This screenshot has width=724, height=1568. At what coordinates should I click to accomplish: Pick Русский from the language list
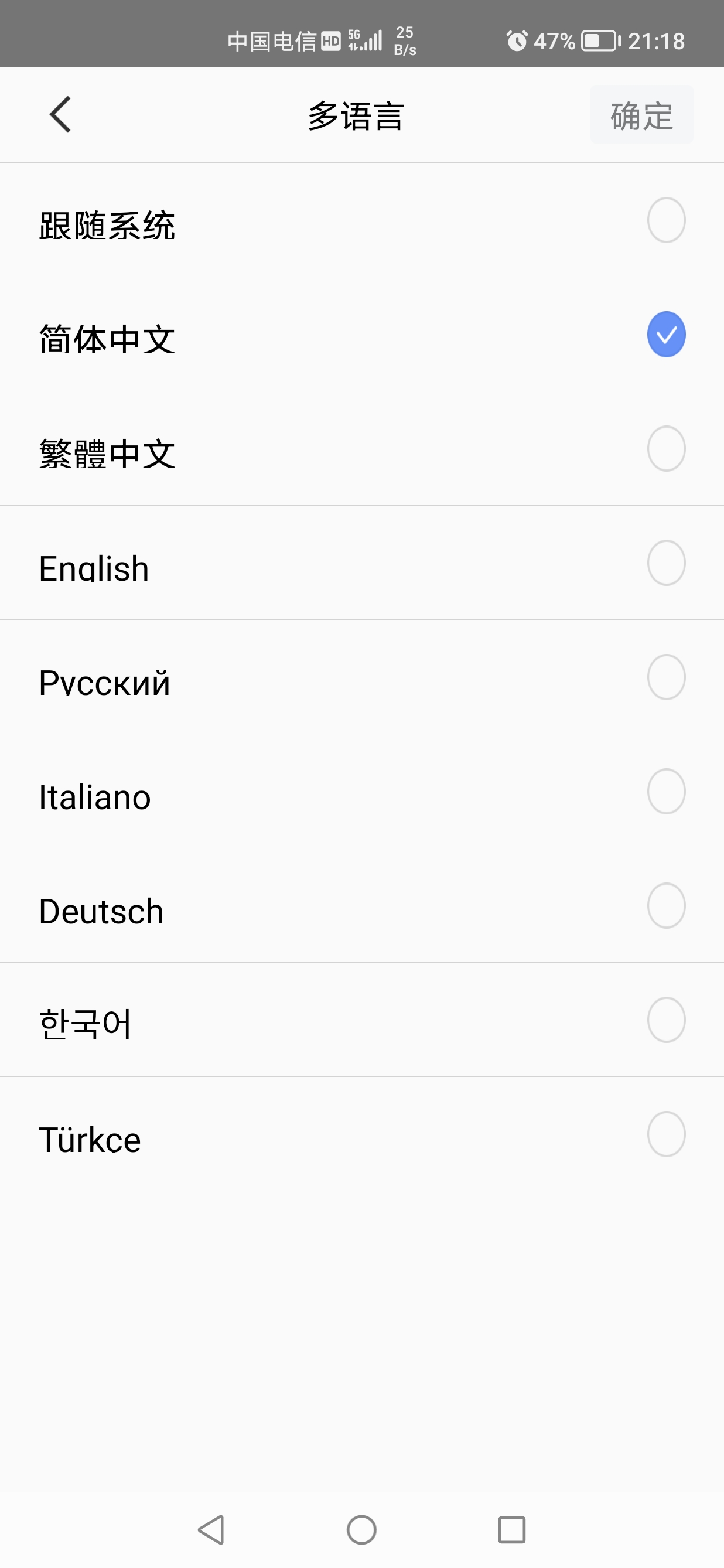(362, 677)
